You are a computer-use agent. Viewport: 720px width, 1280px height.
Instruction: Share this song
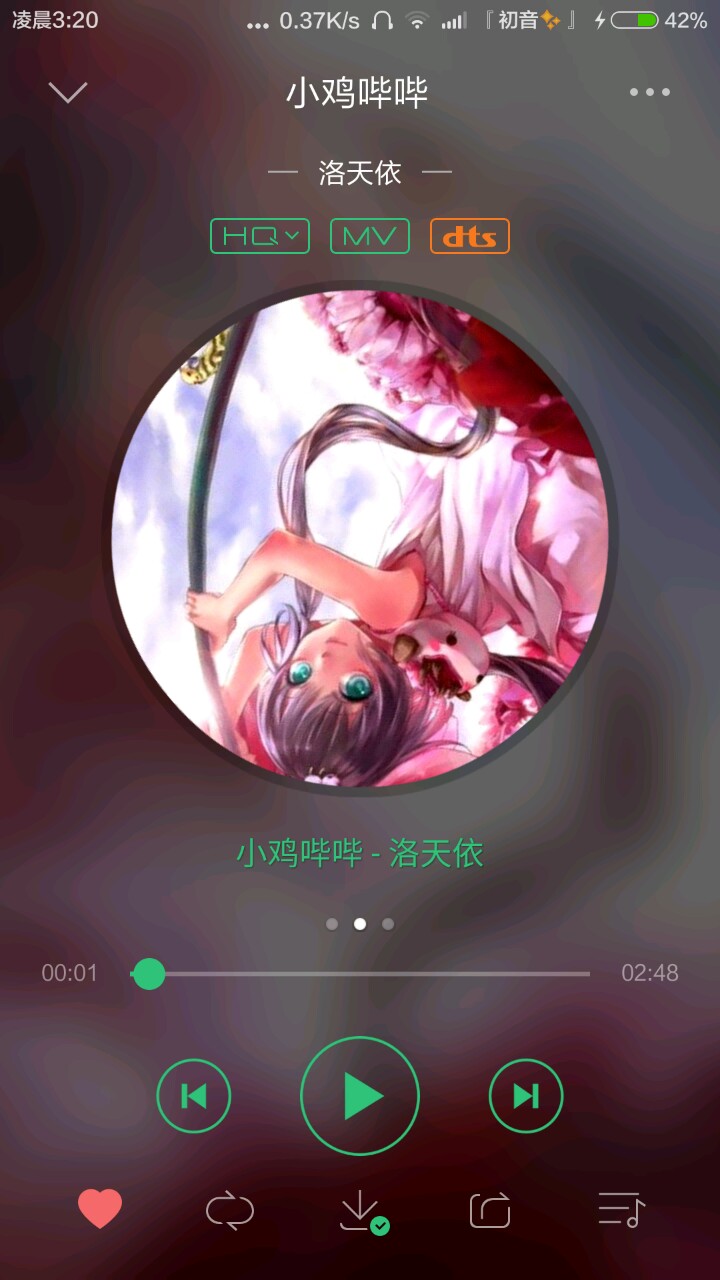490,1211
